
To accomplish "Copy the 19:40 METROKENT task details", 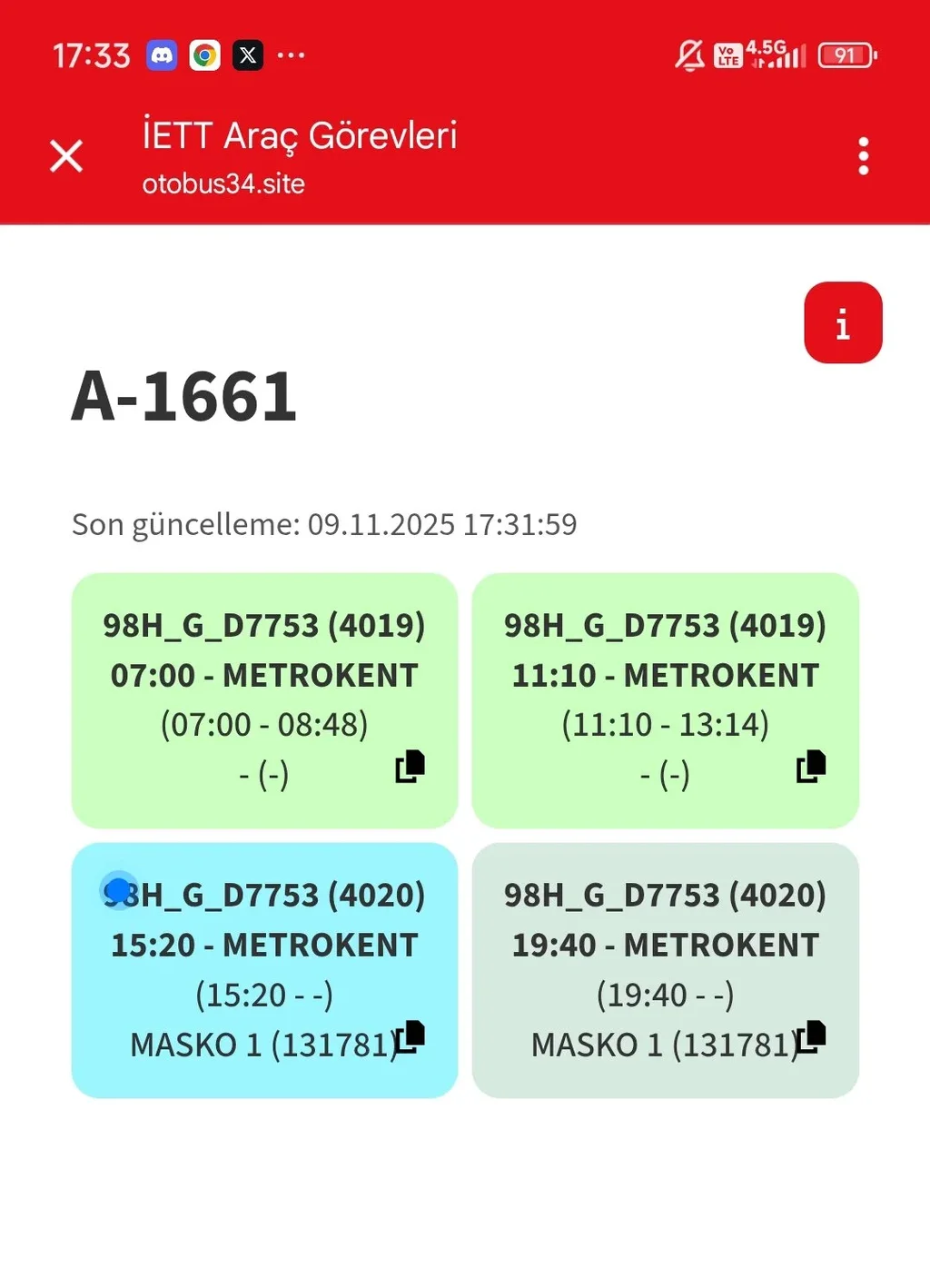I will point(812,1036).
